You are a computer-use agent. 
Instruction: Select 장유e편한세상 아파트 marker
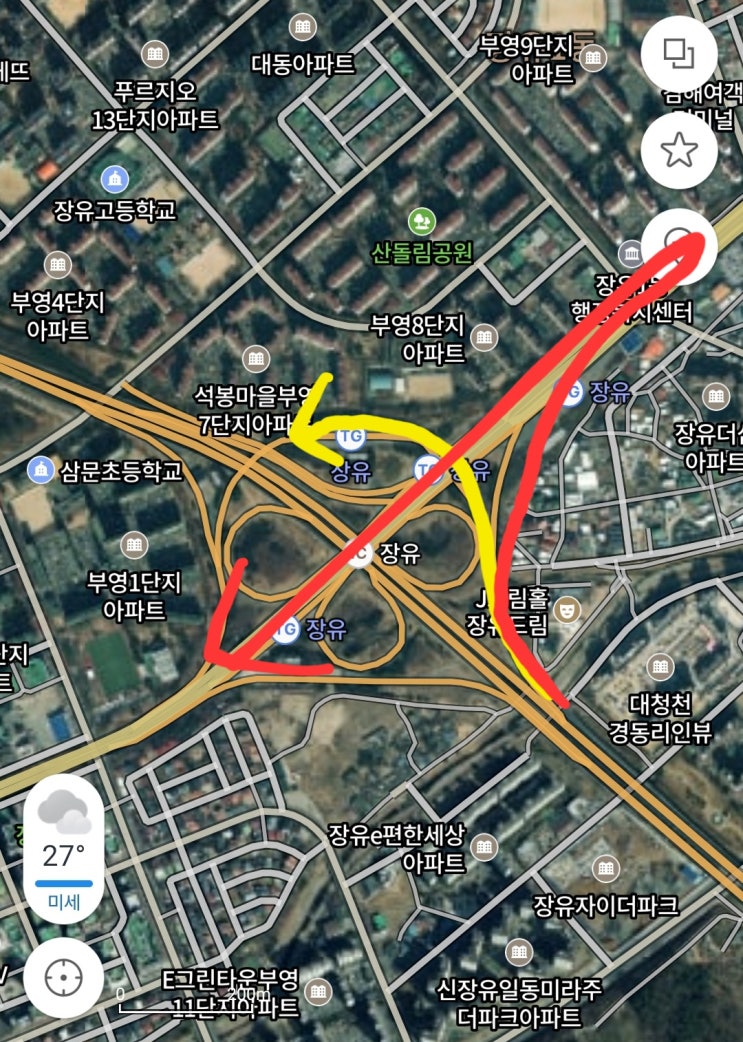(x=484, y=847)
